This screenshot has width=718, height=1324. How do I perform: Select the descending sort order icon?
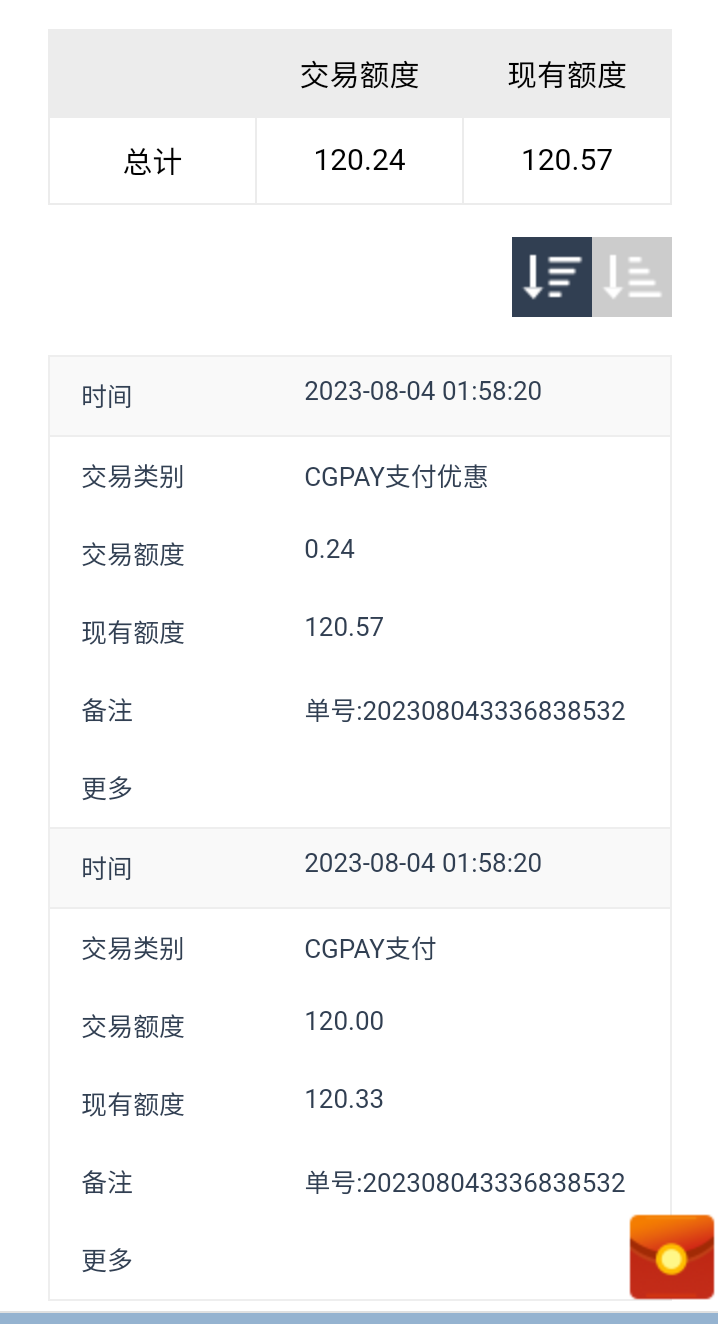coord(552,277)
